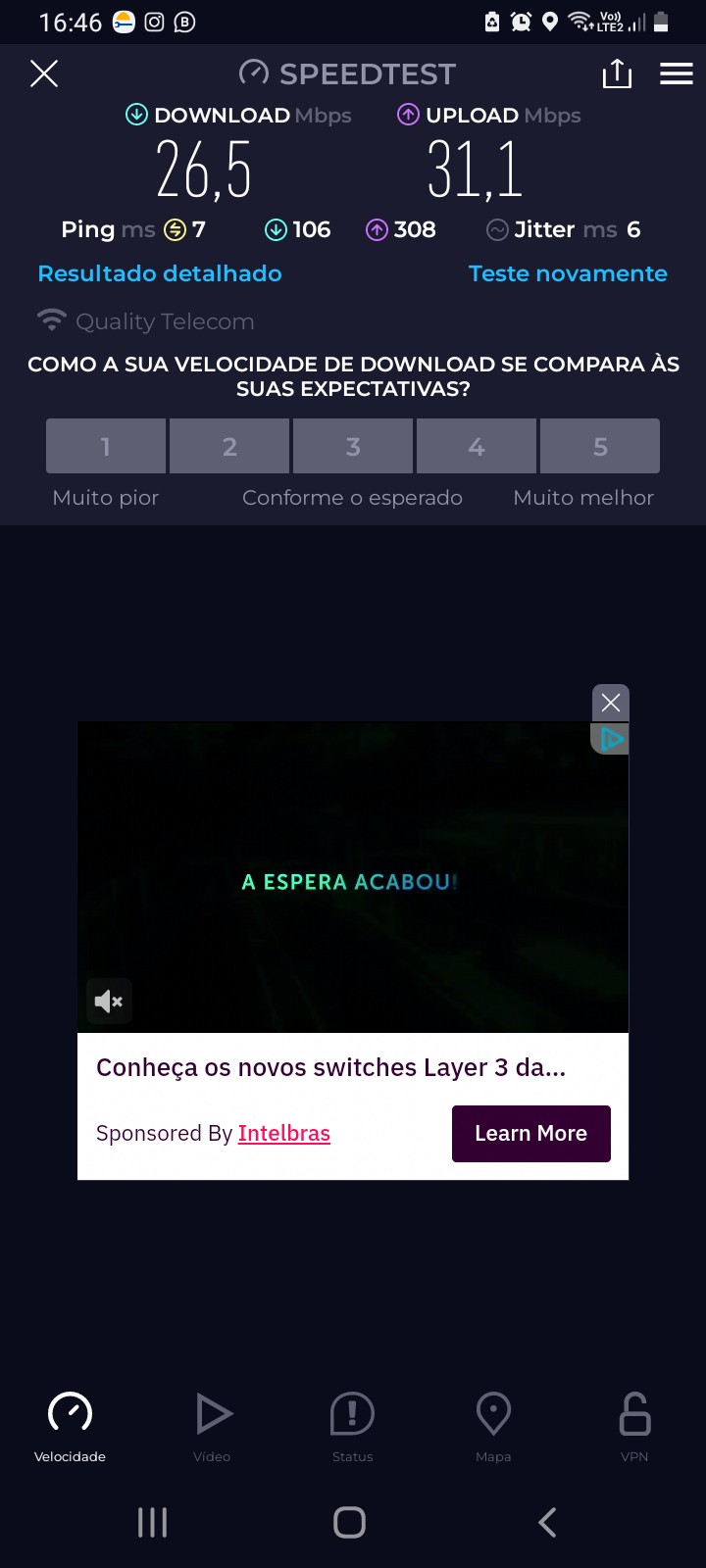This screenshot has height=1568, width=706.
Task: Open the AdChoices info icon
Action: (612, 739)
